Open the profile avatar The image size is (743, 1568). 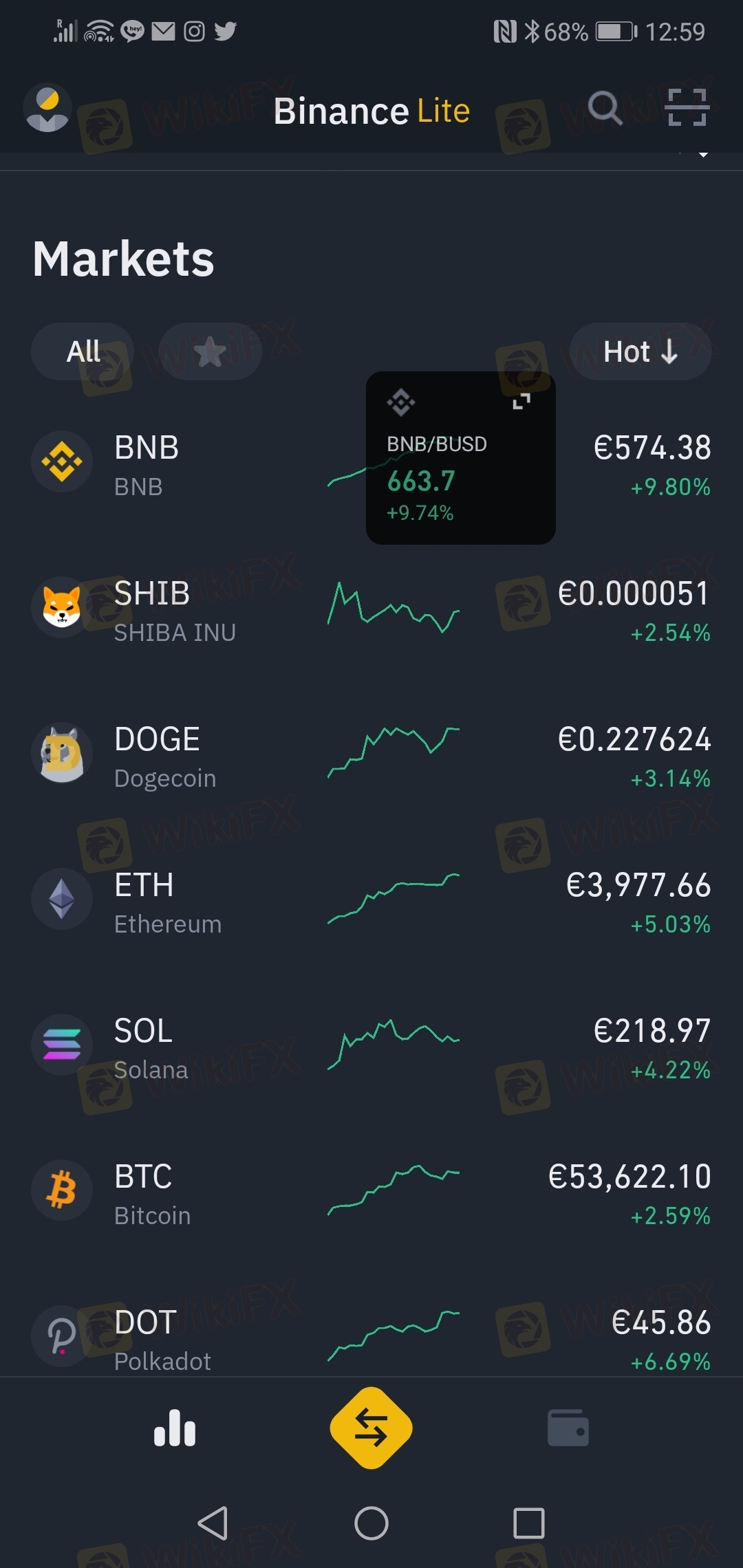pos(47,109)
